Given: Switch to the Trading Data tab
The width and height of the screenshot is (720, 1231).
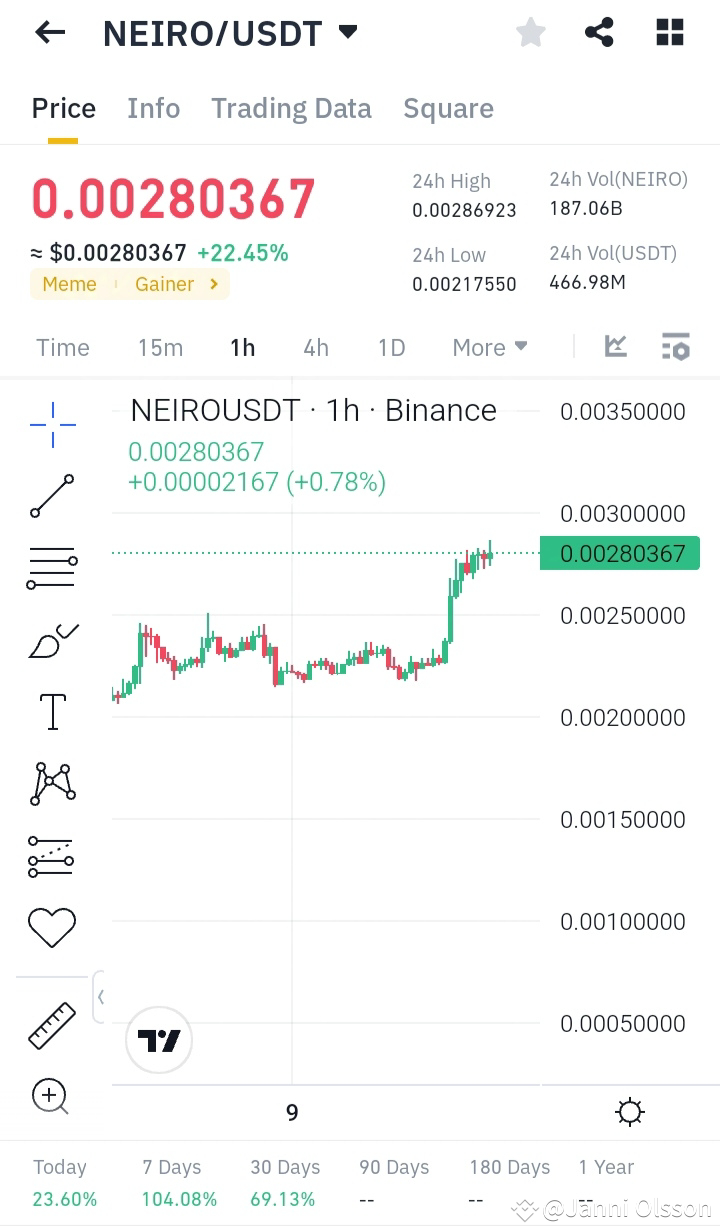Looking at the screenshot, I should pos(291,108).
